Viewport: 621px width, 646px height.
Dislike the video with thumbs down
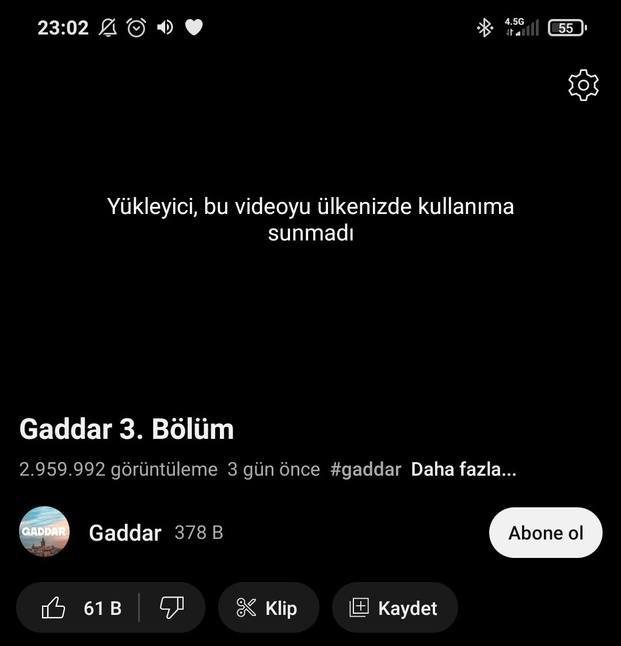pos(172,607)
